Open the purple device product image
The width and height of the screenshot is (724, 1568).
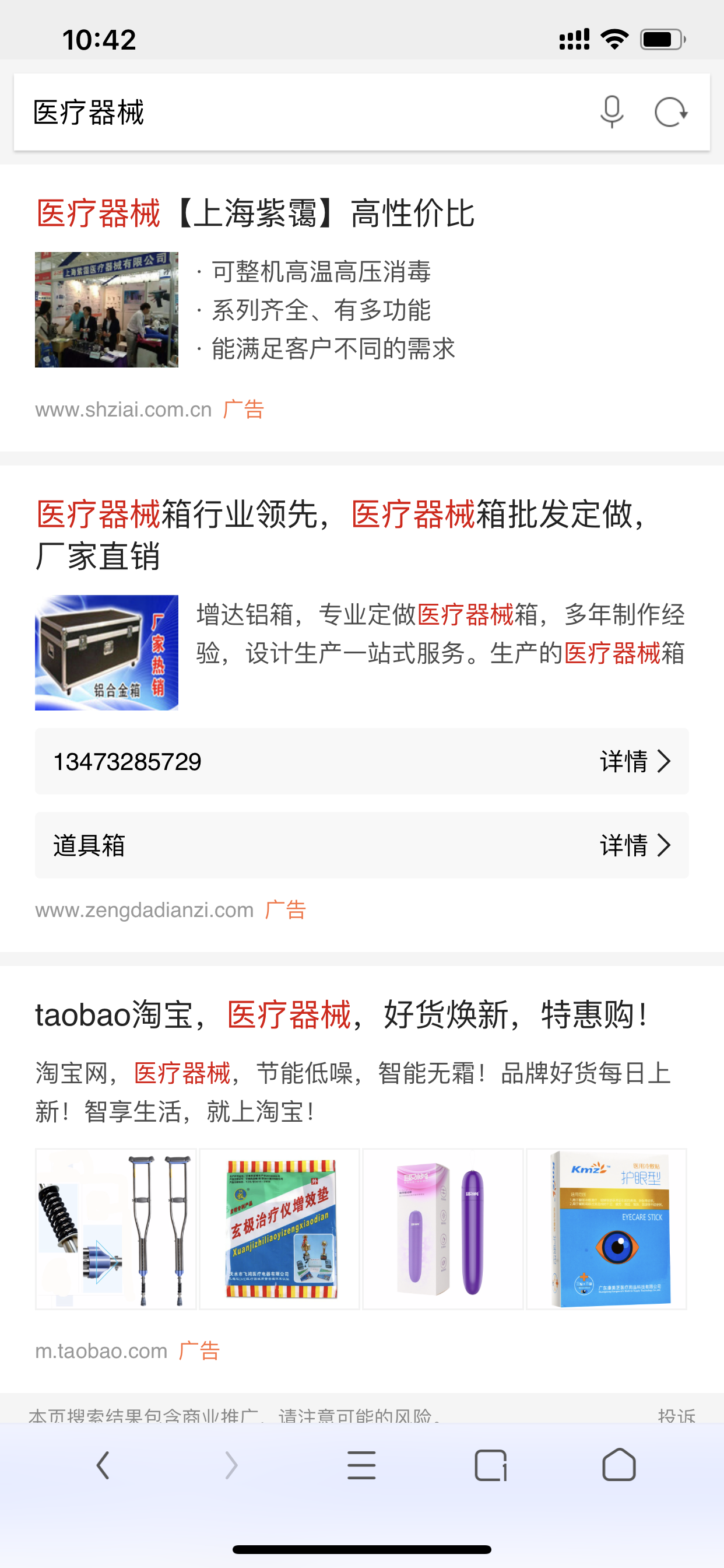[443, 1229]
